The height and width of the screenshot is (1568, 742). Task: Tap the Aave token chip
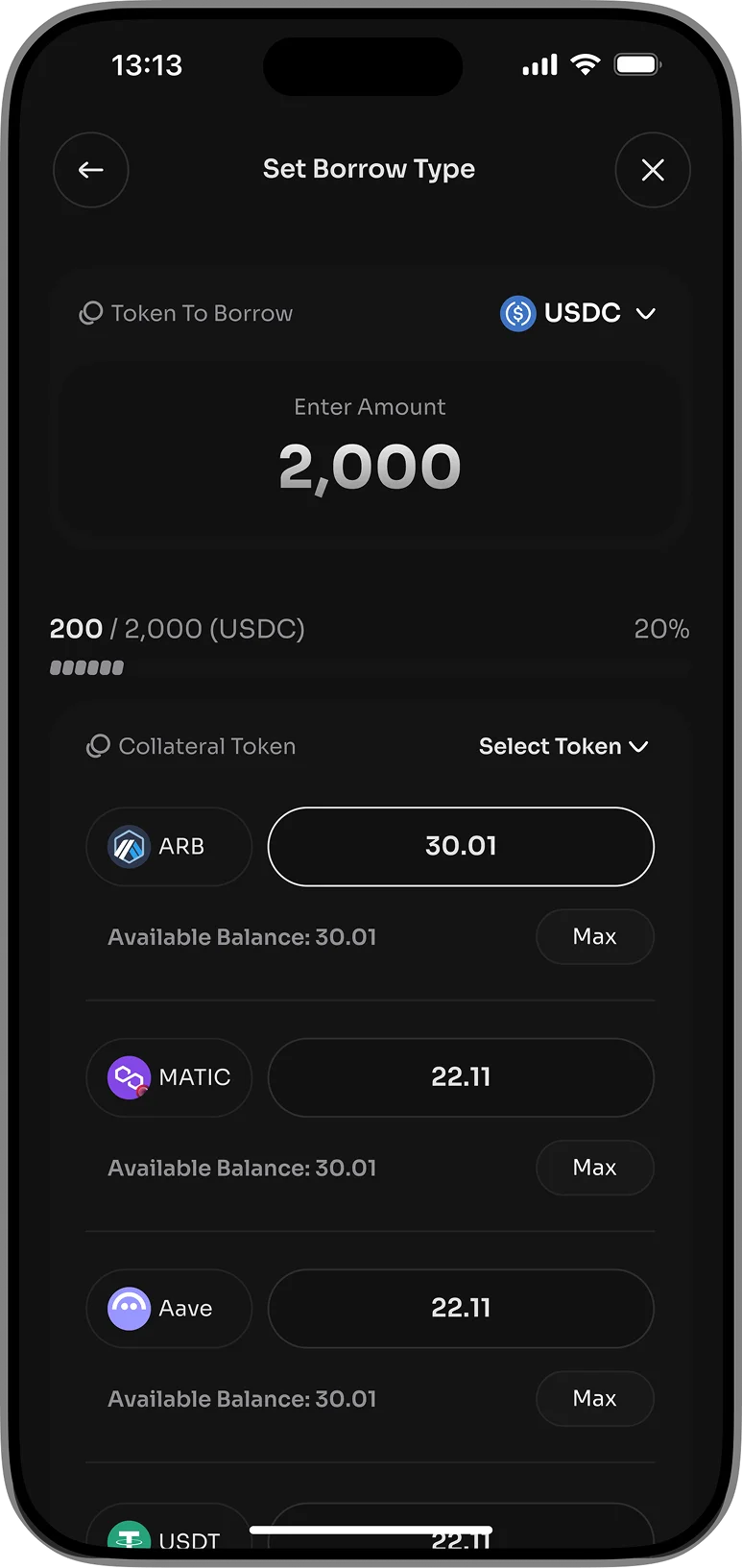pyautogui.click(x=169, y=1309)
